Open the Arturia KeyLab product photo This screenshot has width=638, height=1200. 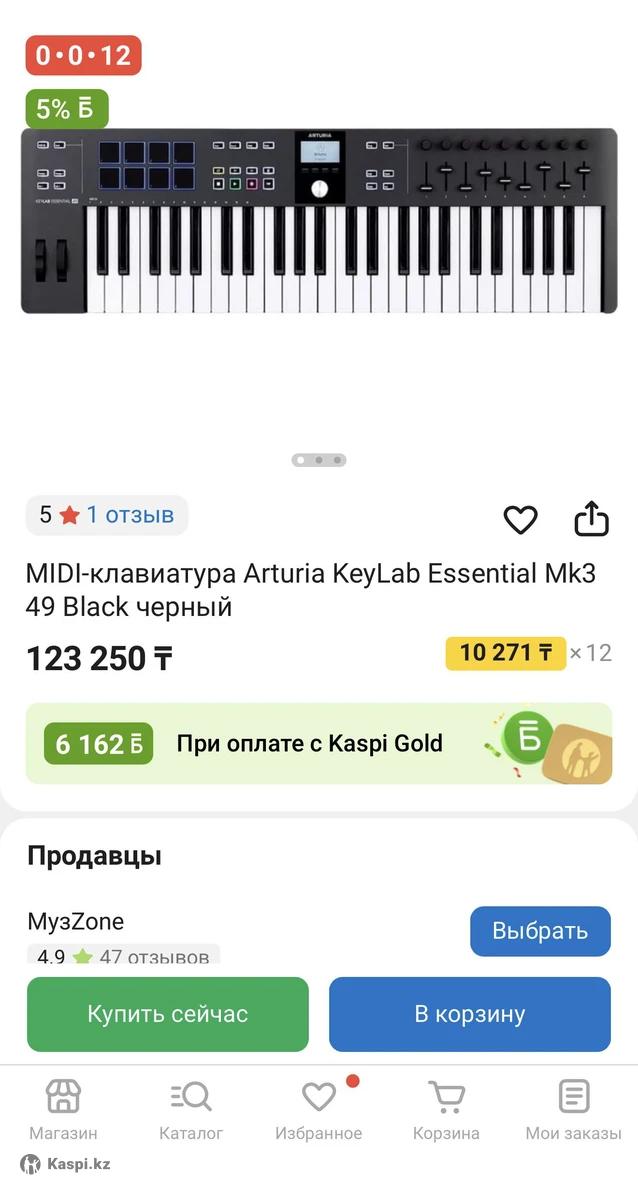tap(319, 221)
